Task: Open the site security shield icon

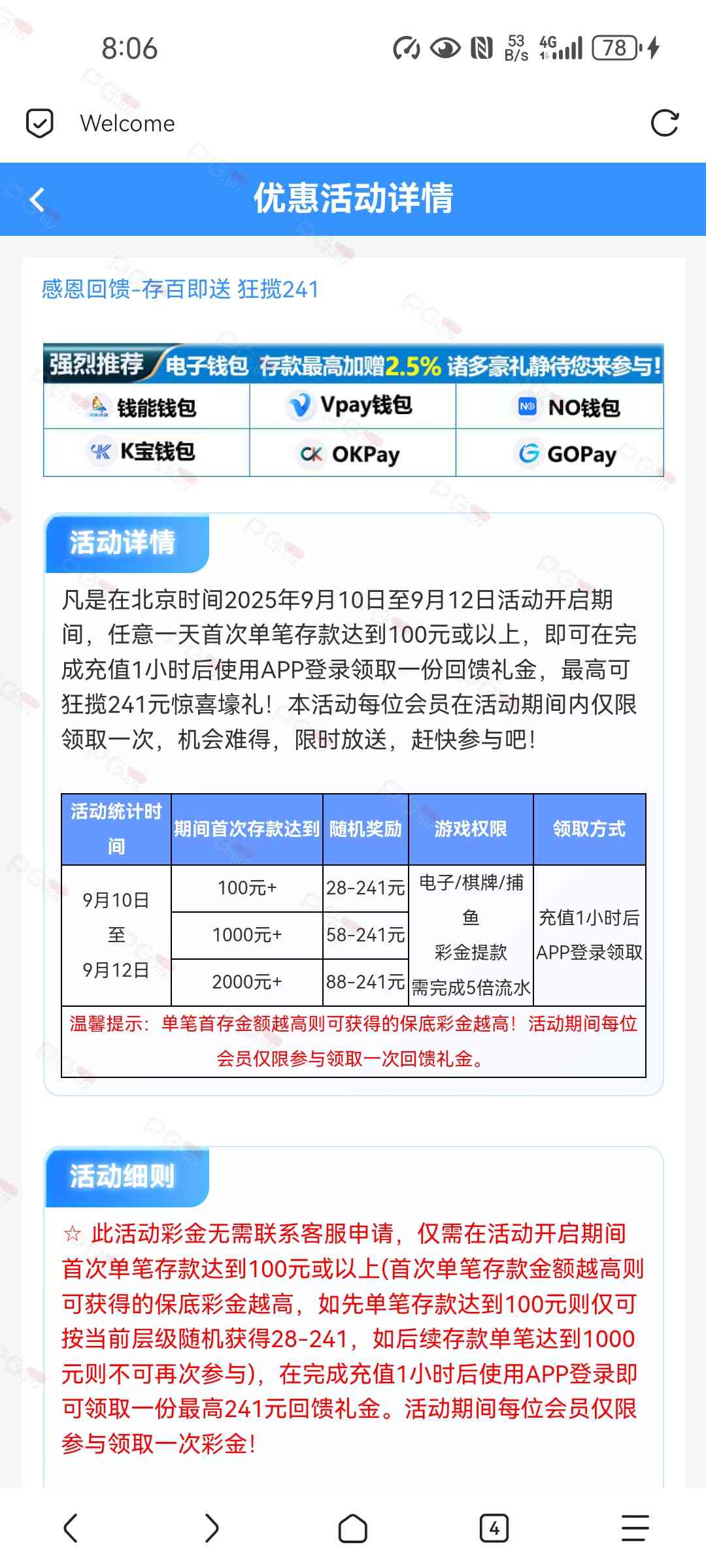Action: [x=39, y=123]
